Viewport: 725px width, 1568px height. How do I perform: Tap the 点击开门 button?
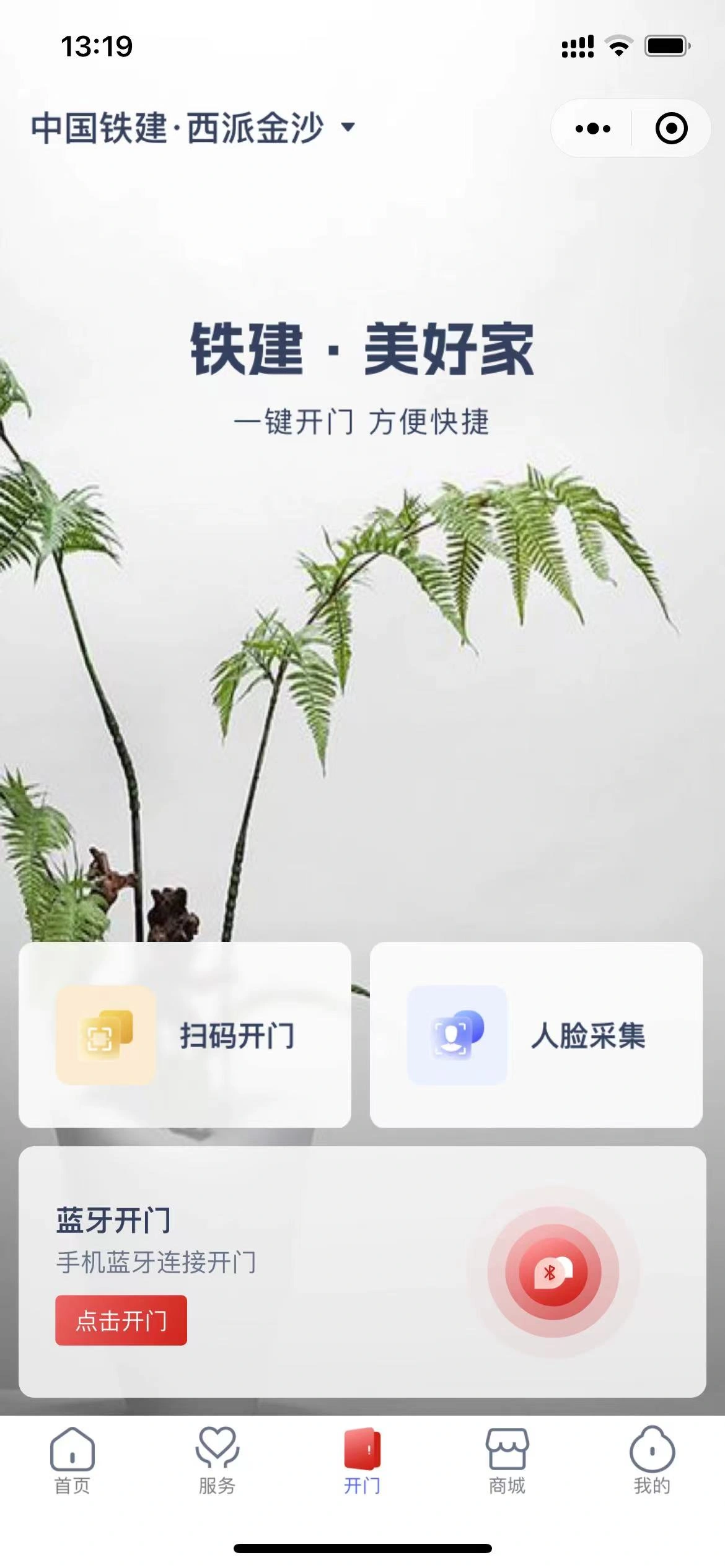[121, 1320]
